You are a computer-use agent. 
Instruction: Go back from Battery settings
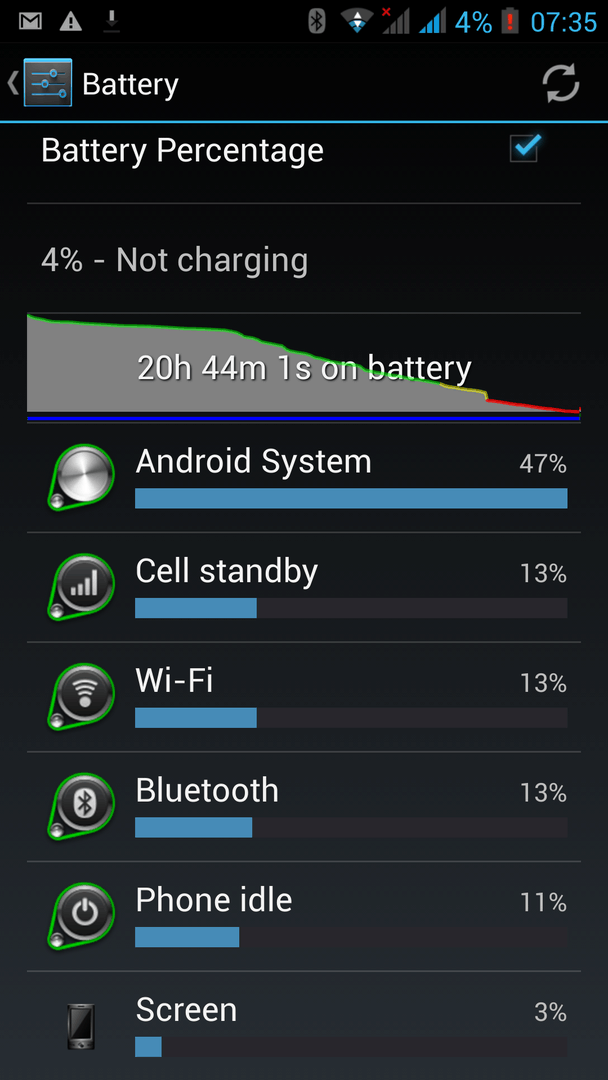[40, 84]
